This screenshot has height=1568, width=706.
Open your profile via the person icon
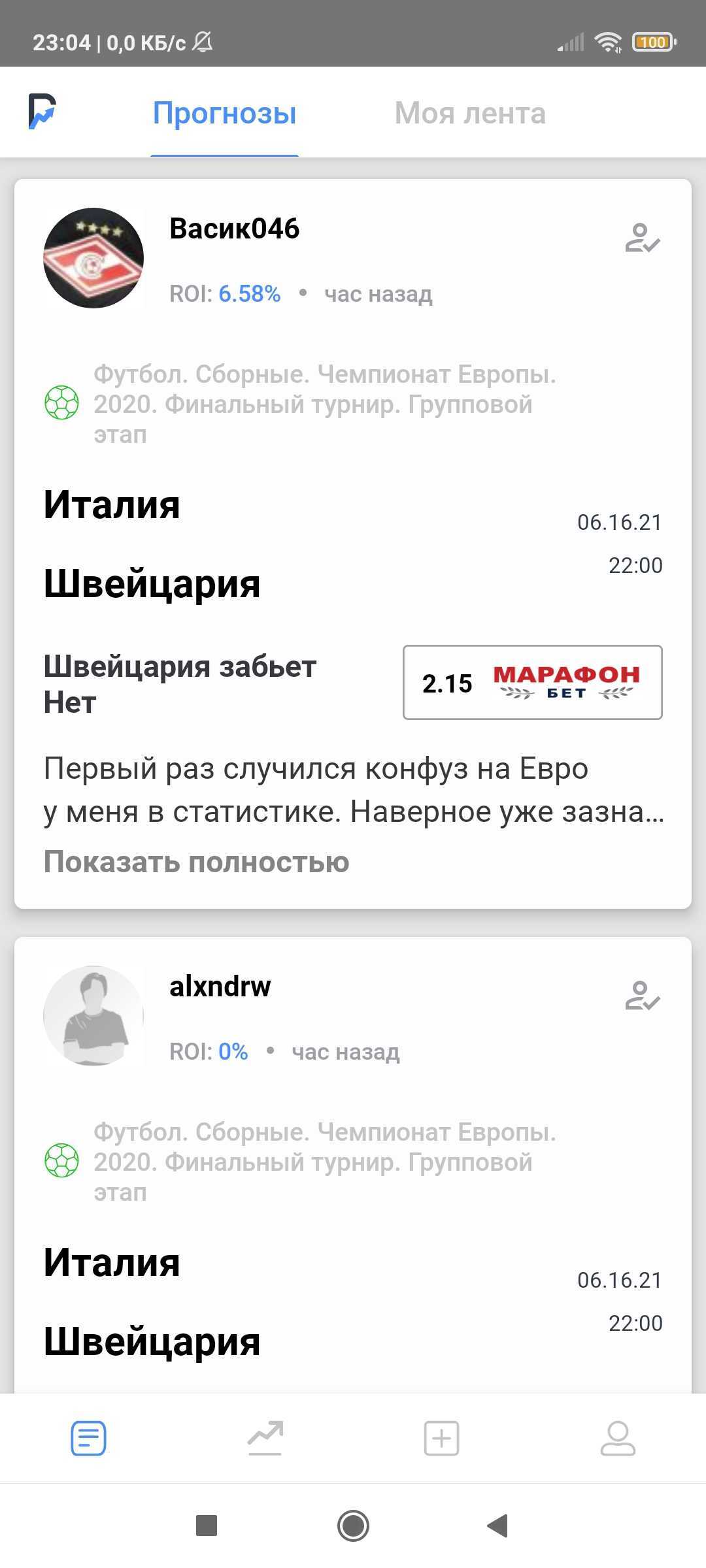click(x=617, y=1438)
